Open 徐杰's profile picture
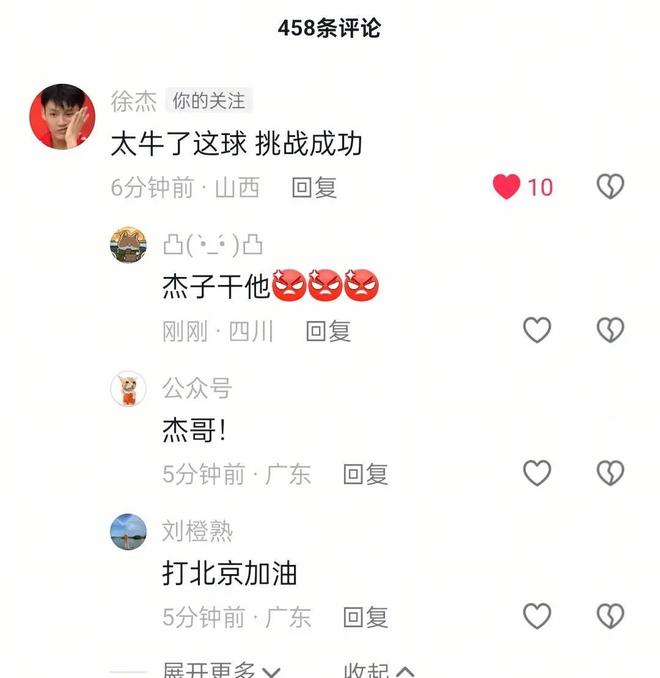Image resolution: width=660 pixels, height=678 pixels. (62, 116)
